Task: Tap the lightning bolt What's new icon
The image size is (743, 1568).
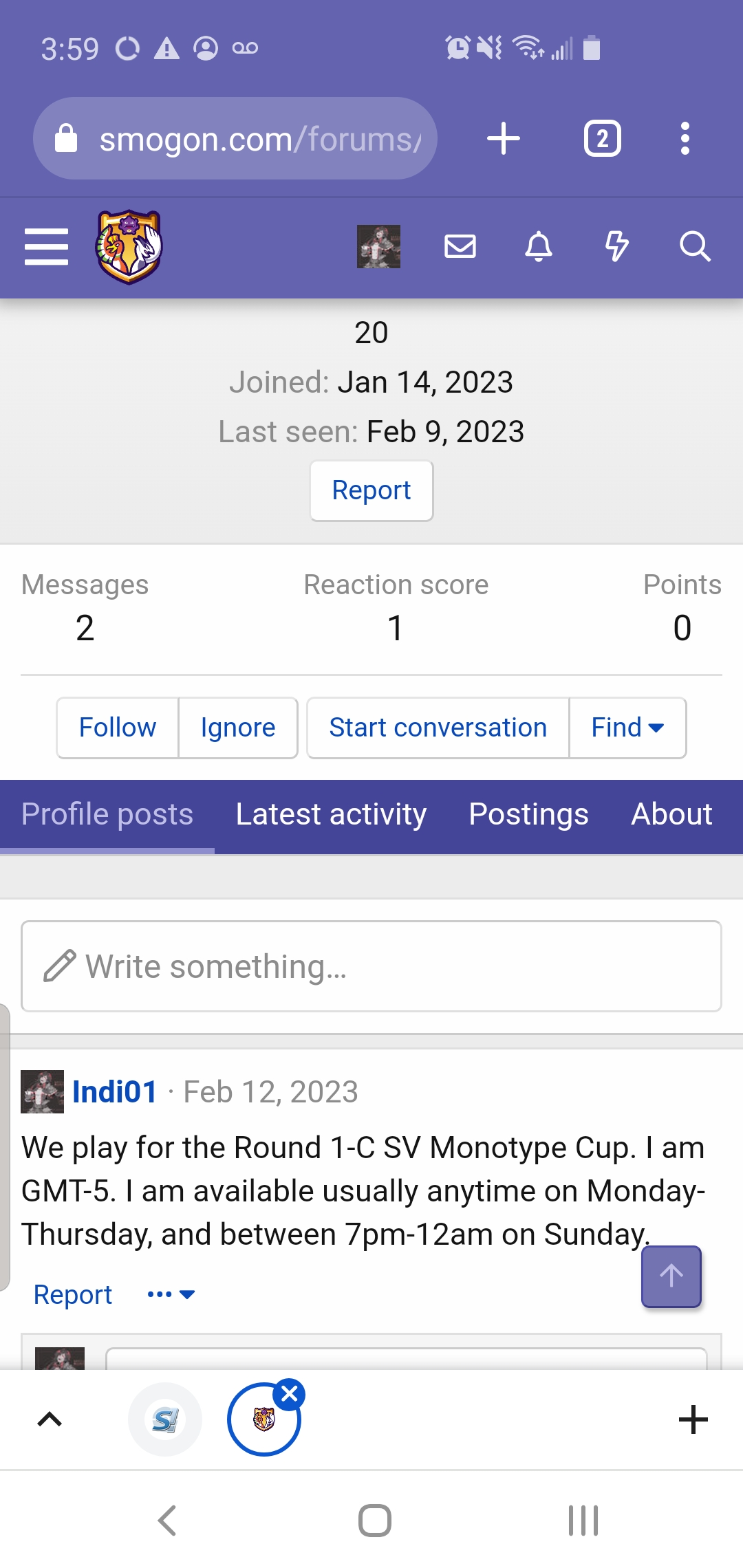Action: (617, 246)
